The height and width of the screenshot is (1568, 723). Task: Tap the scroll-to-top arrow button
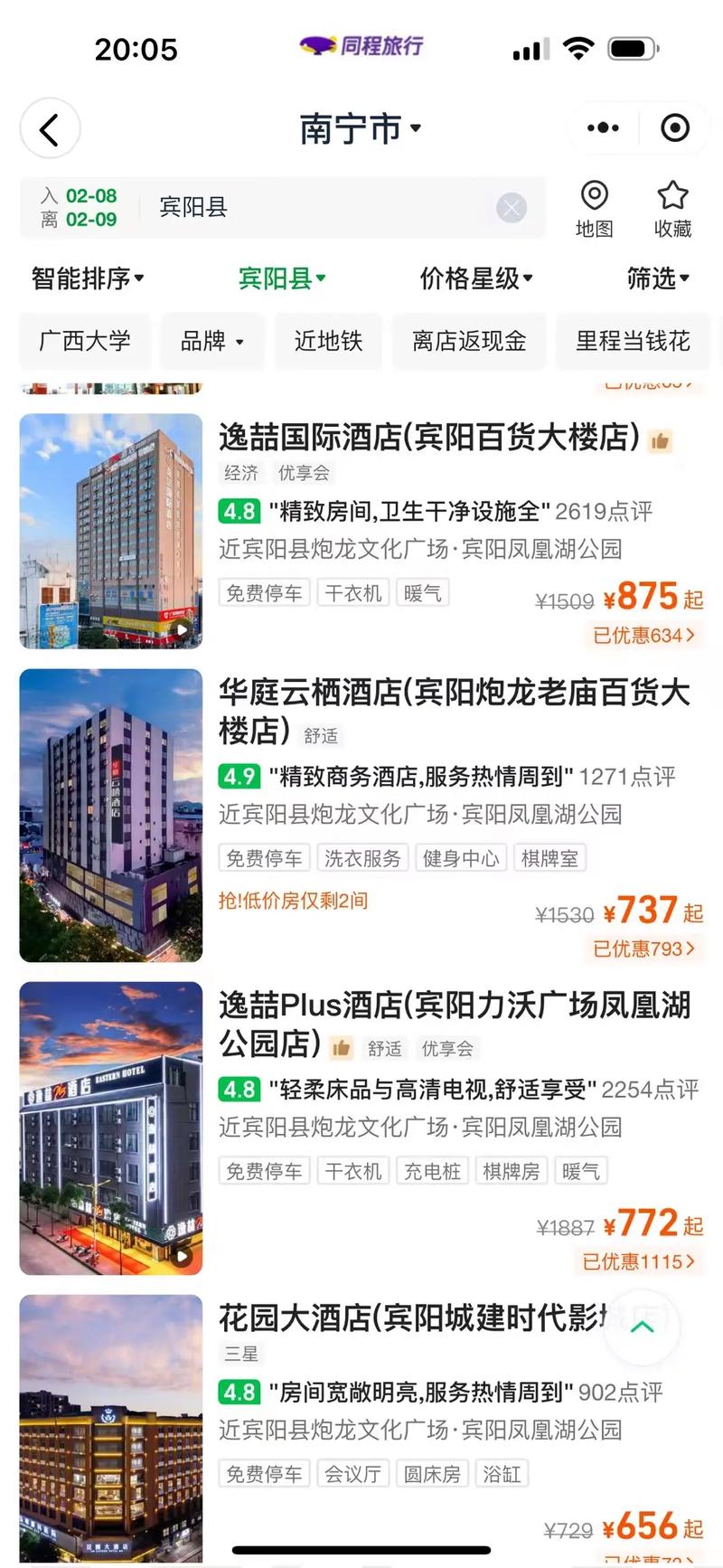[x=642, y=1327]
